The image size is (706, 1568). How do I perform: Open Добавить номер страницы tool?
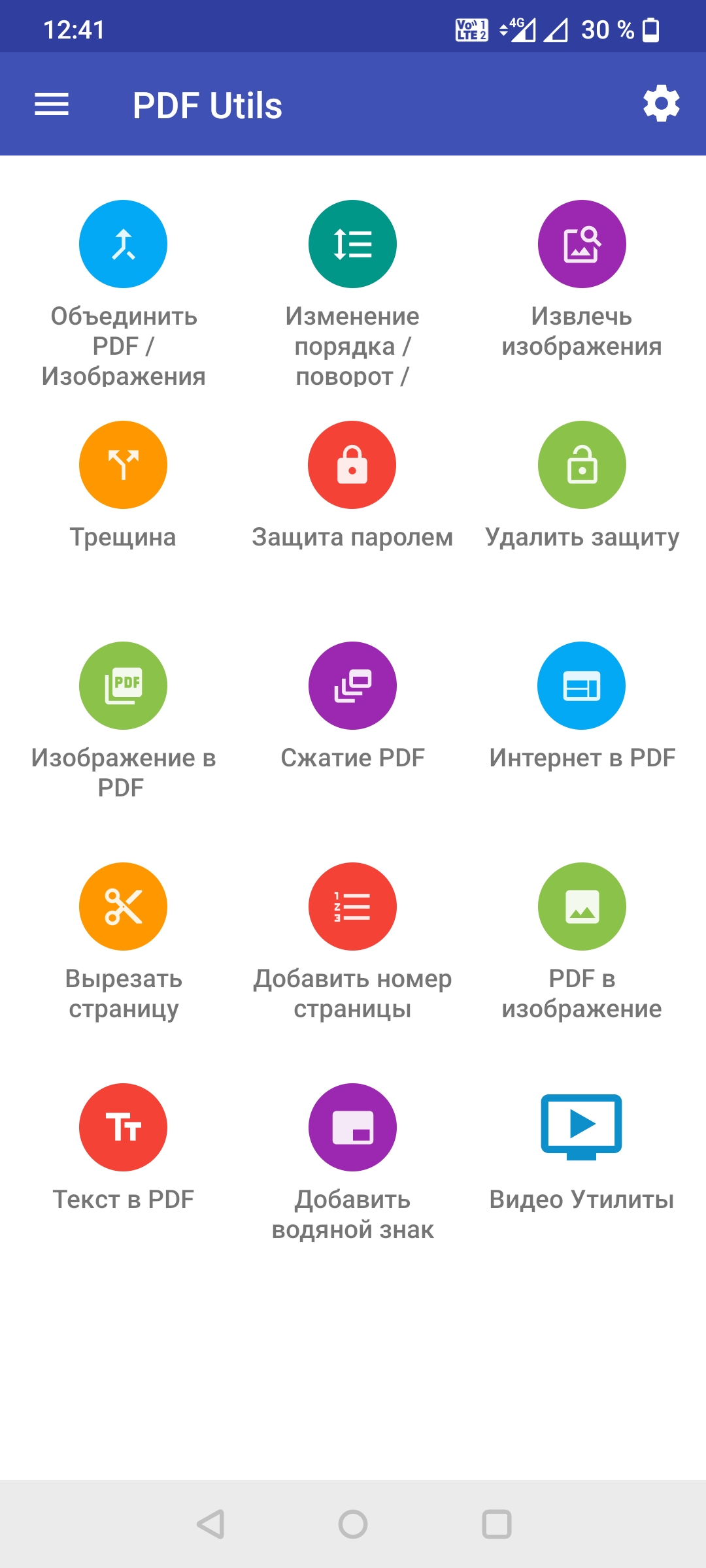pos(352,907)
